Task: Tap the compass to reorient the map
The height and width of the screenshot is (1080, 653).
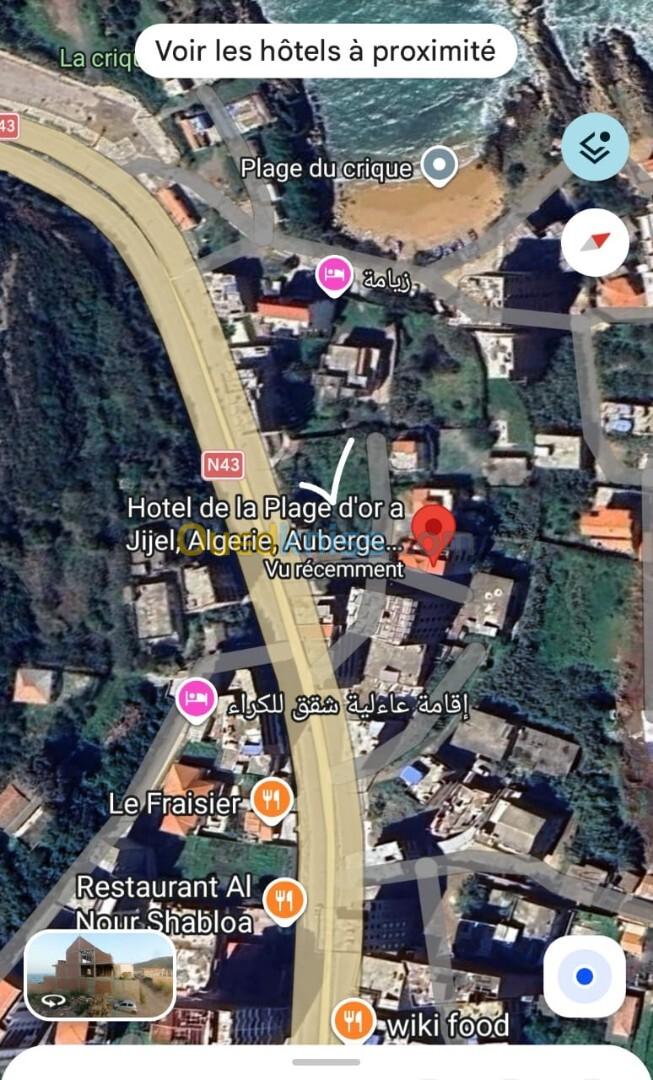Action: (x=595, y=242)
